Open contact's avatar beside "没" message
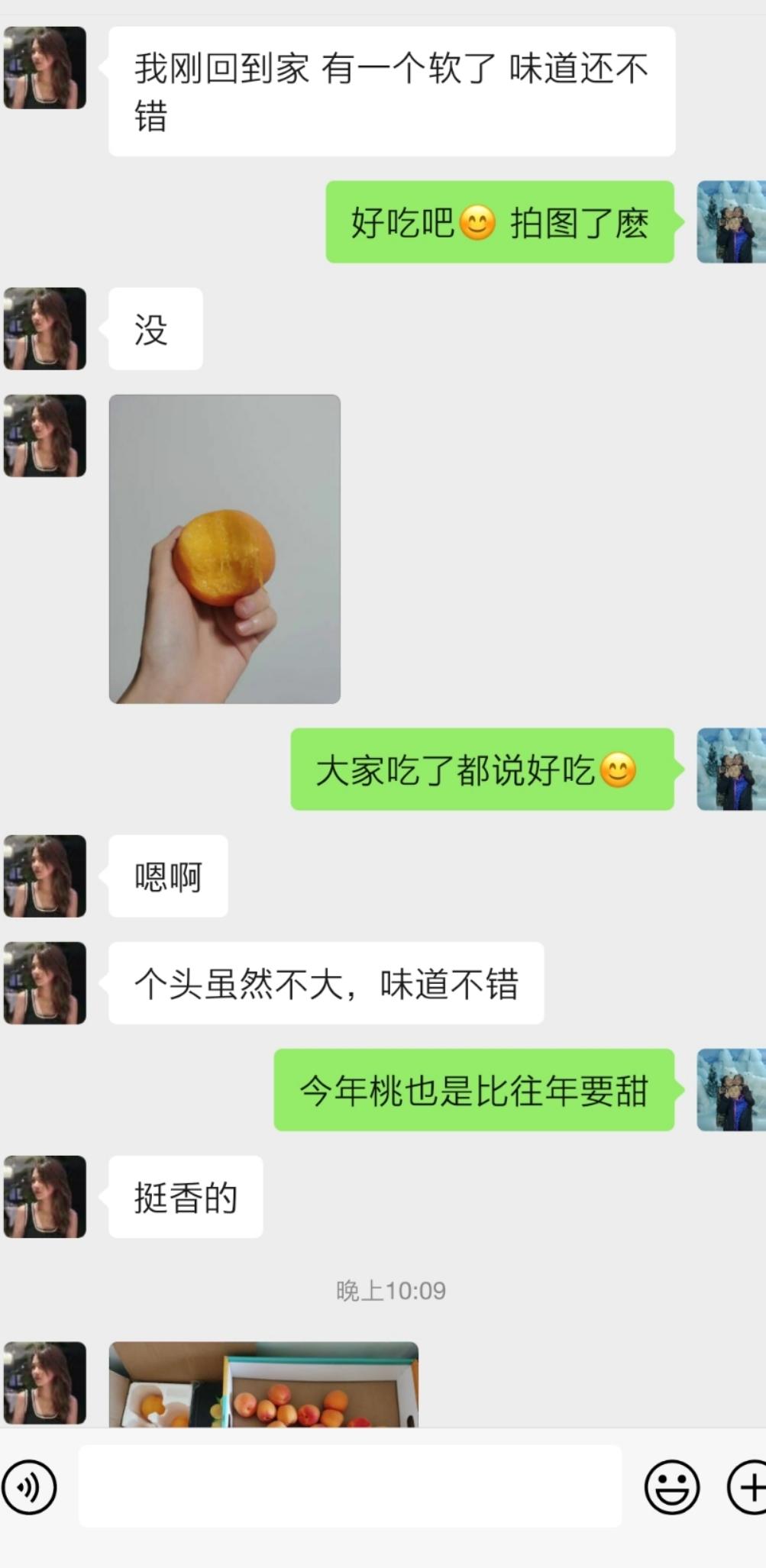This screenshot has width=766, height=1568. [x=45, y=329]
